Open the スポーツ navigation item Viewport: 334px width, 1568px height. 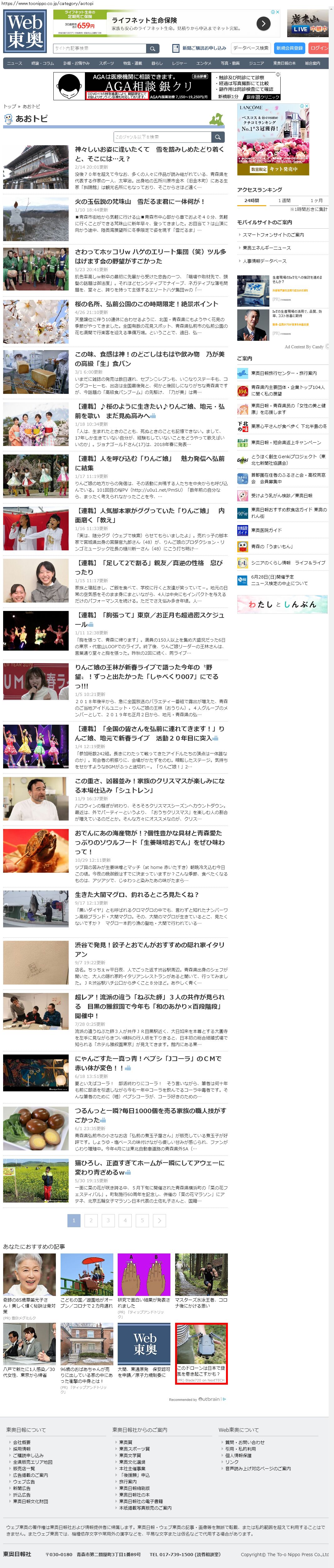106,63
